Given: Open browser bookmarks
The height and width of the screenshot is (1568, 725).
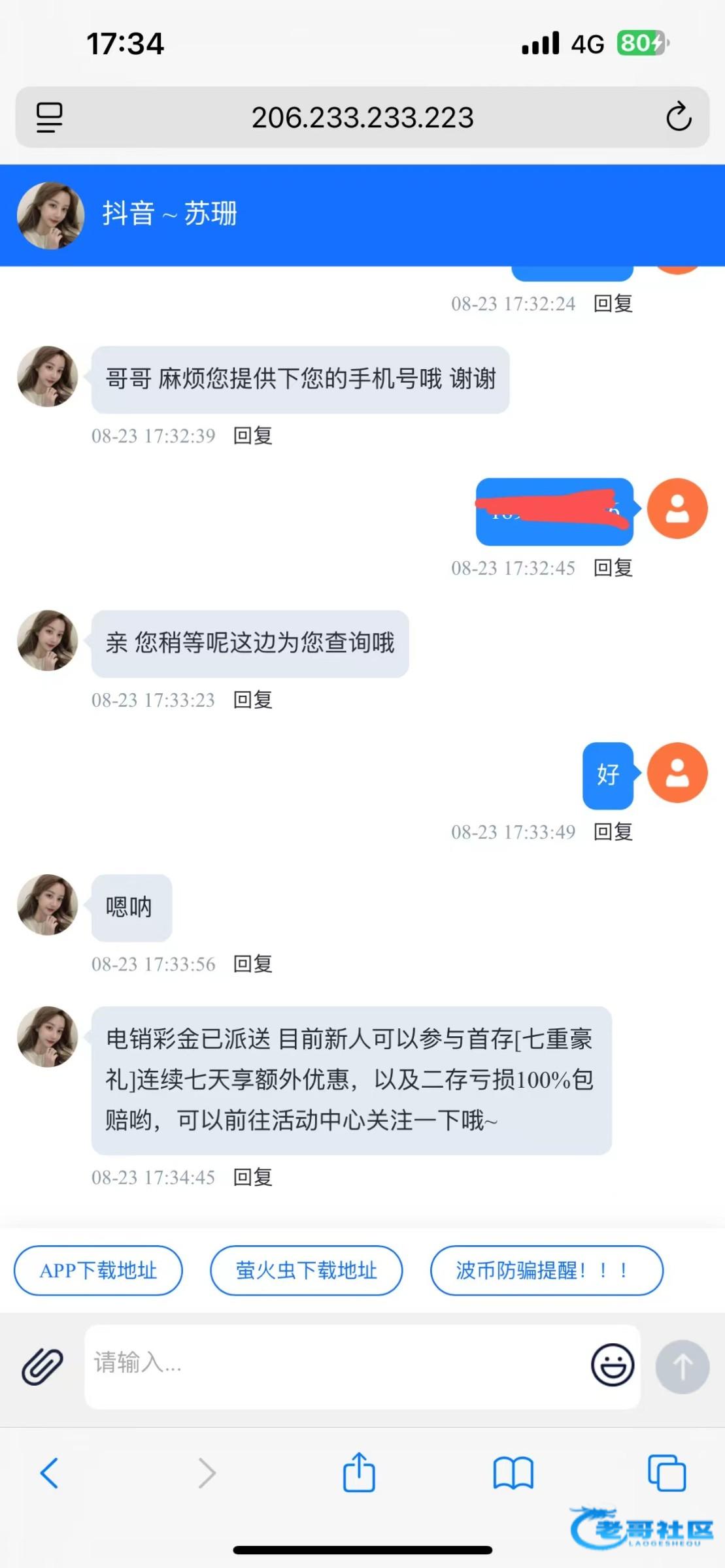Looking at the screenshot, I should click(513, 1474).
